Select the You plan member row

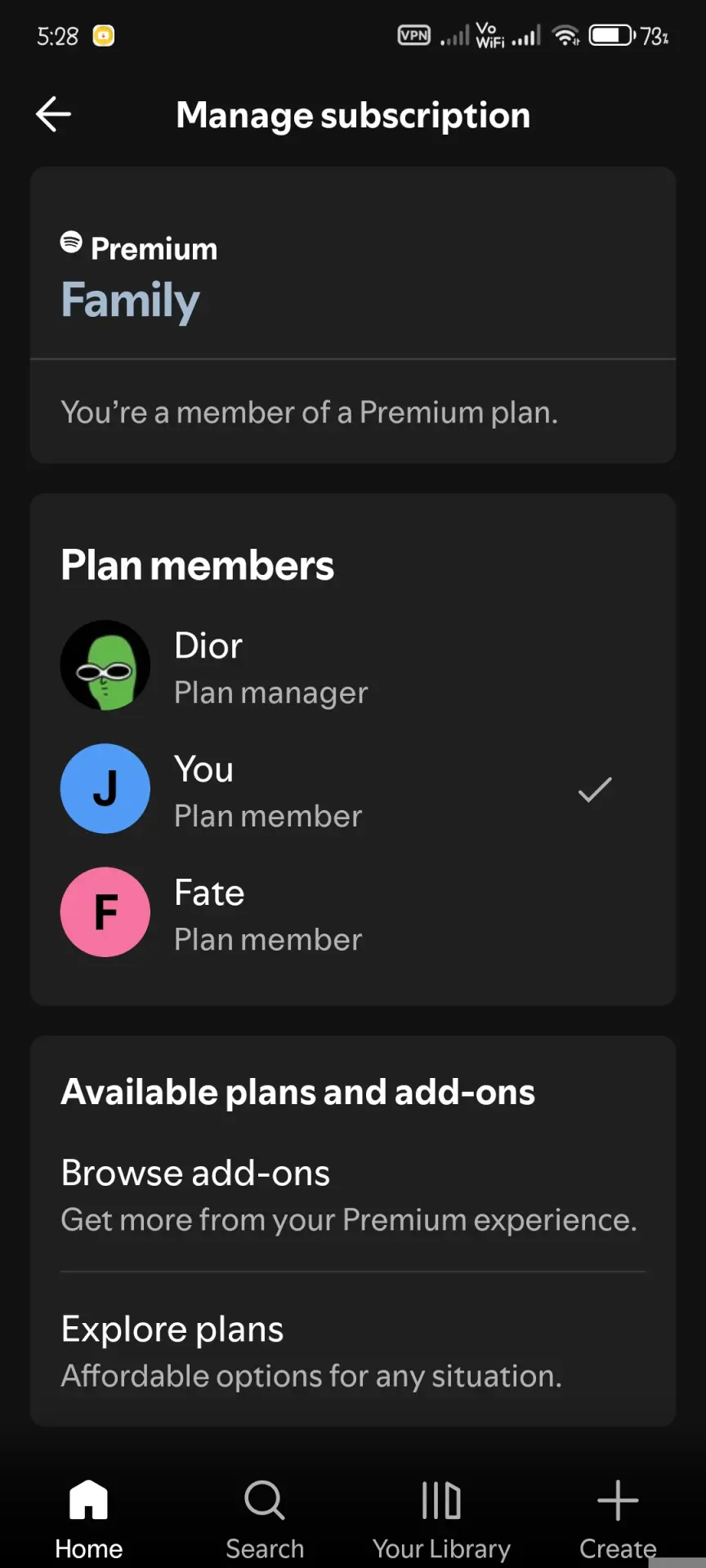coord(353,789)
